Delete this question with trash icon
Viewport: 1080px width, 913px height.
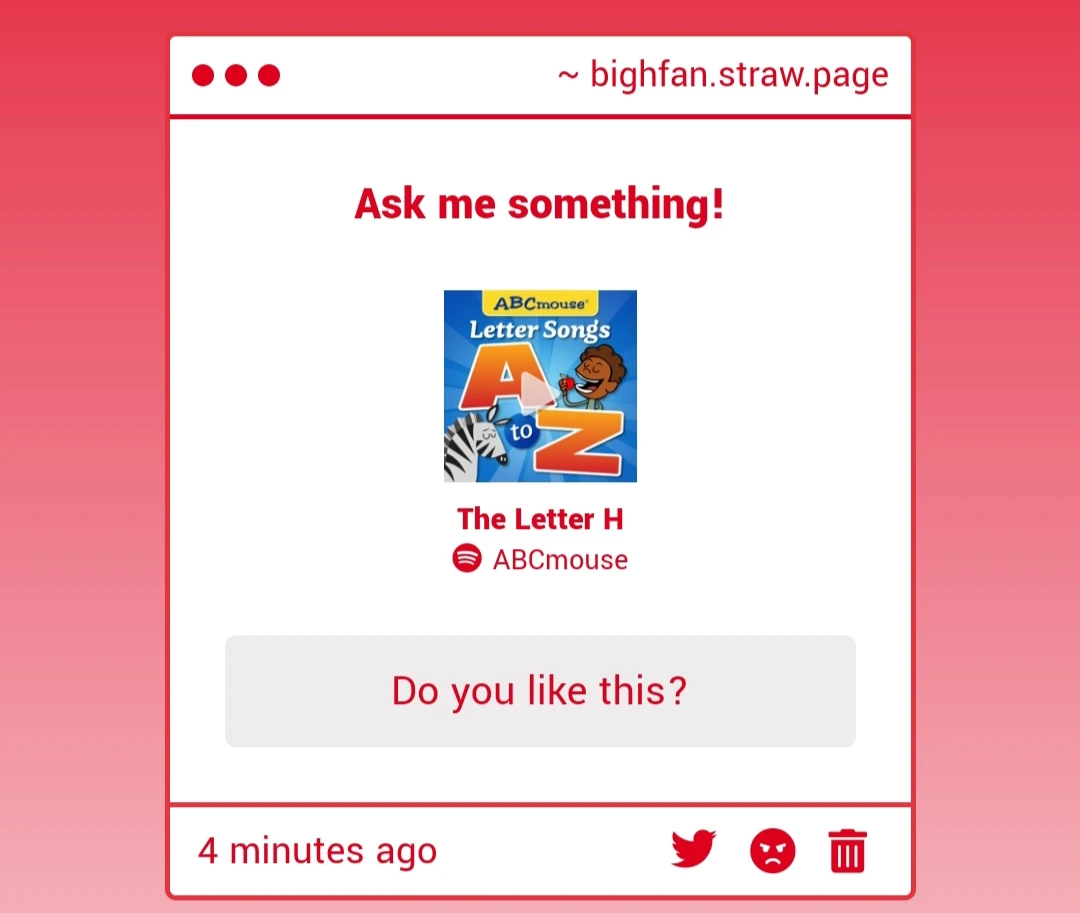847,851
